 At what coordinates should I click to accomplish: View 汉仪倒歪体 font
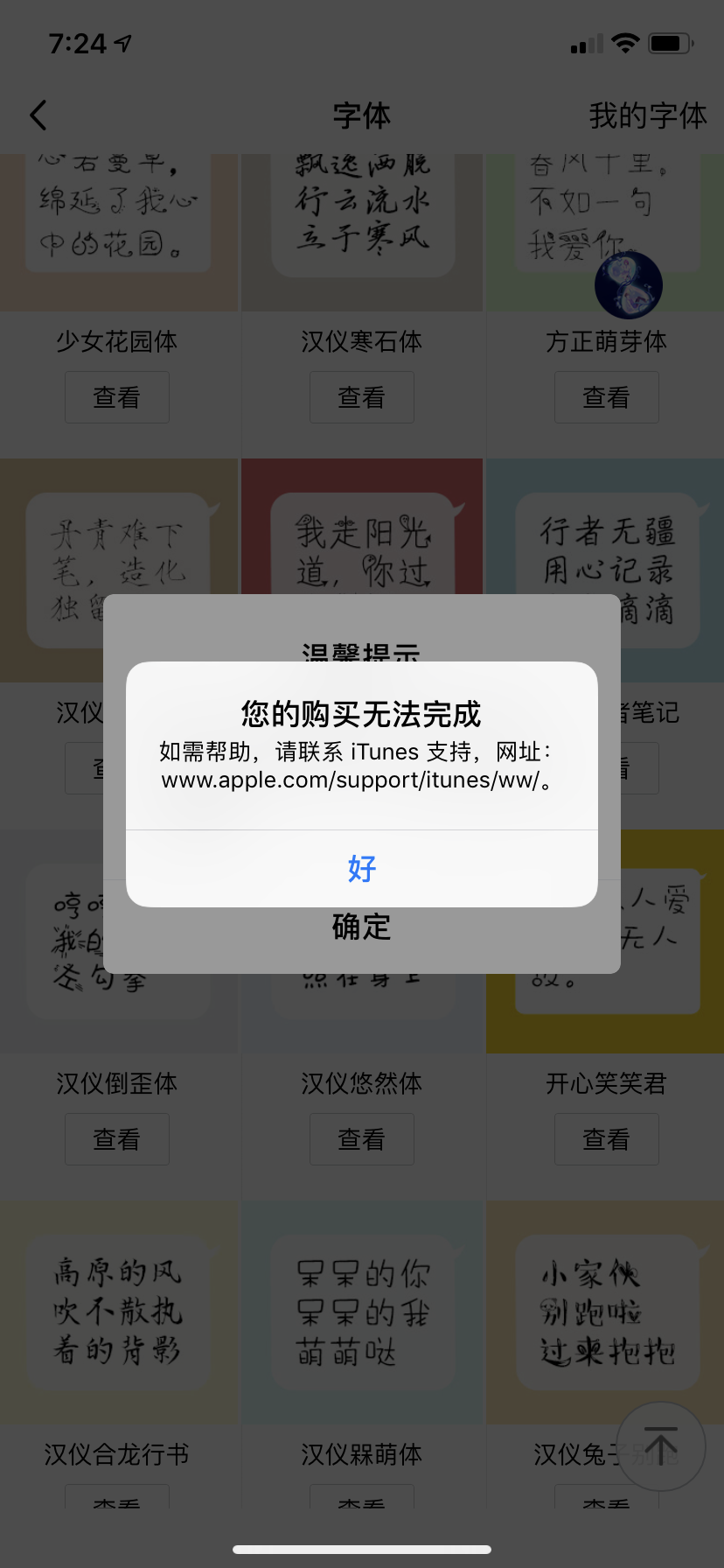click(x=117, y=1139)
